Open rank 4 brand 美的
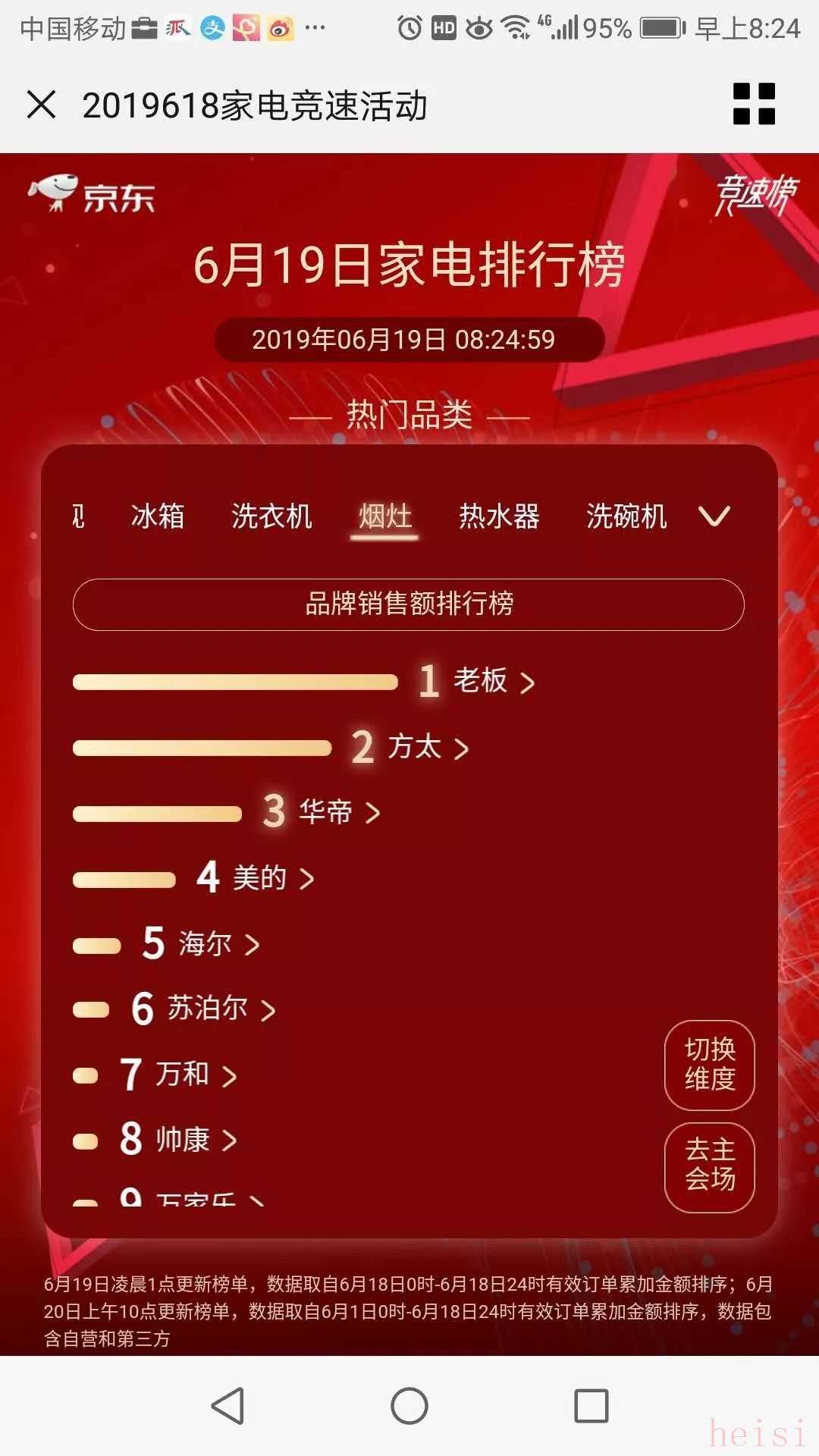This screenshot has height=1456, width=819. pos(271,878)
